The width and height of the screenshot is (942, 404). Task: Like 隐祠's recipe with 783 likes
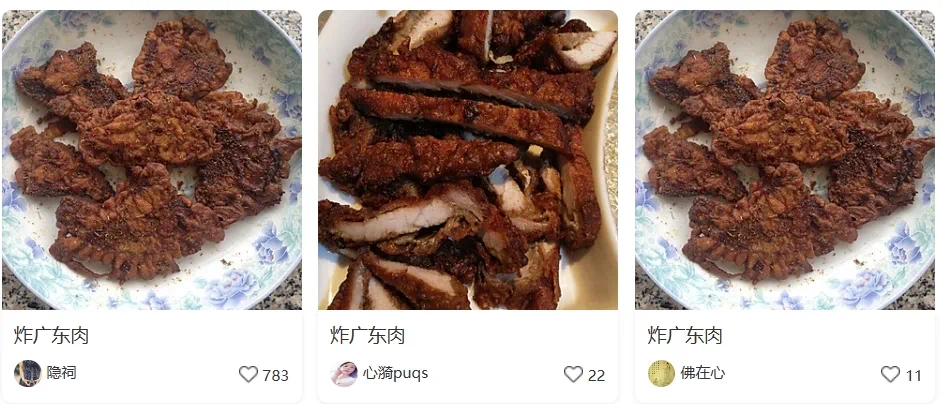pyautogui.click(x=248, y=374)
